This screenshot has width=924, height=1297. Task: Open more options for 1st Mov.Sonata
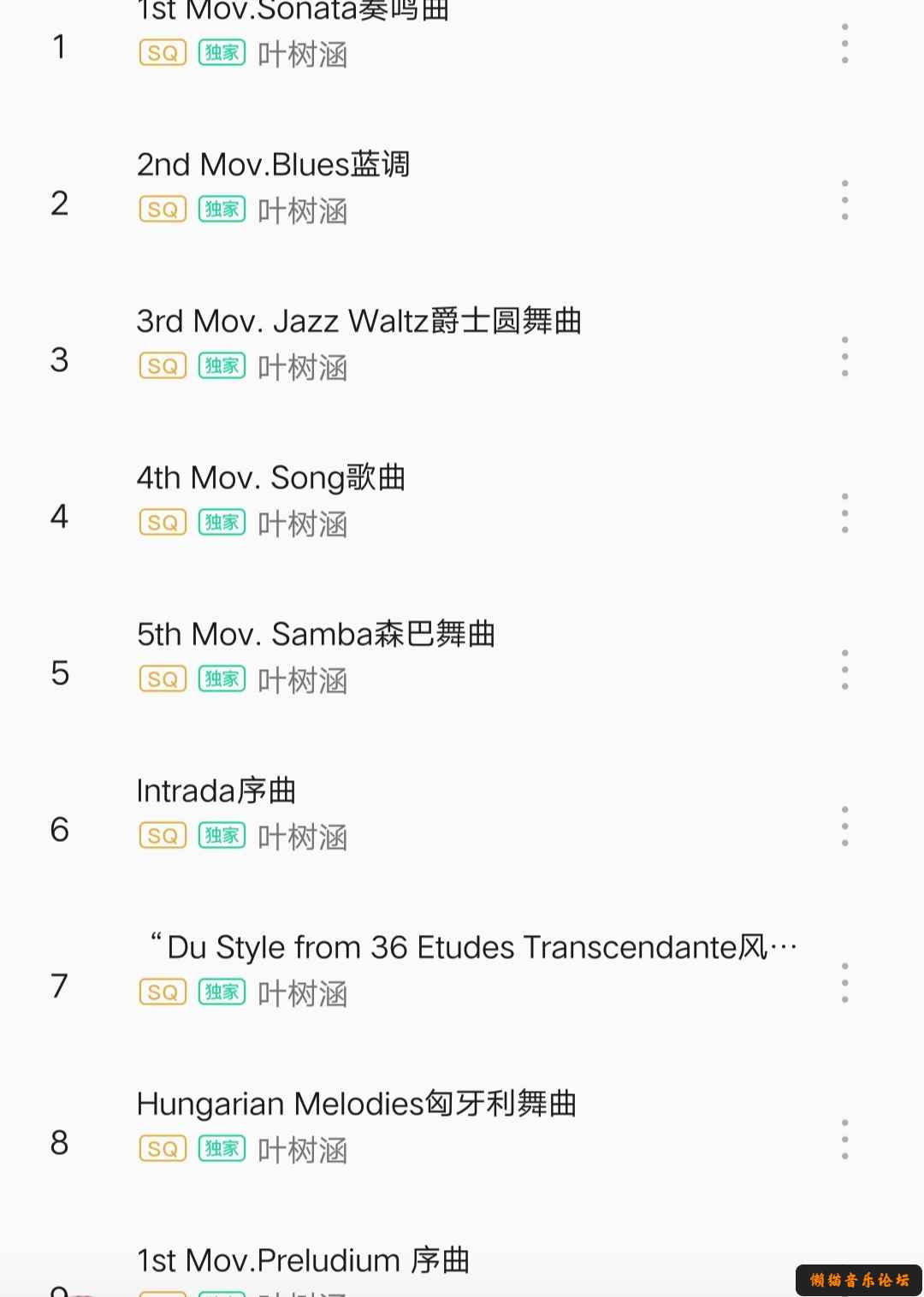[x=844, y=44]
